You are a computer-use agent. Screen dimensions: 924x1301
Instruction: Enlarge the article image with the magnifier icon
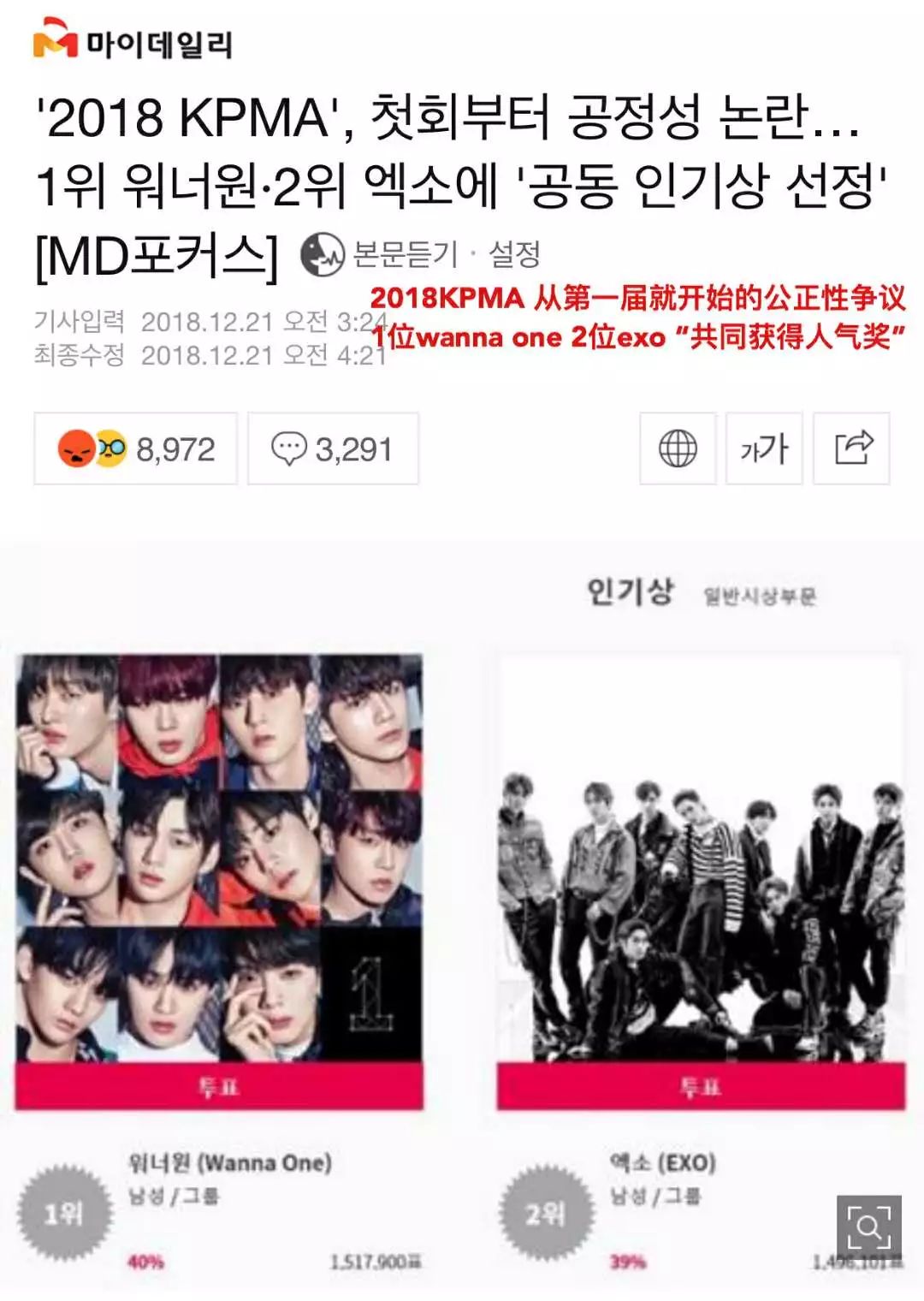tap(868, 1228)
